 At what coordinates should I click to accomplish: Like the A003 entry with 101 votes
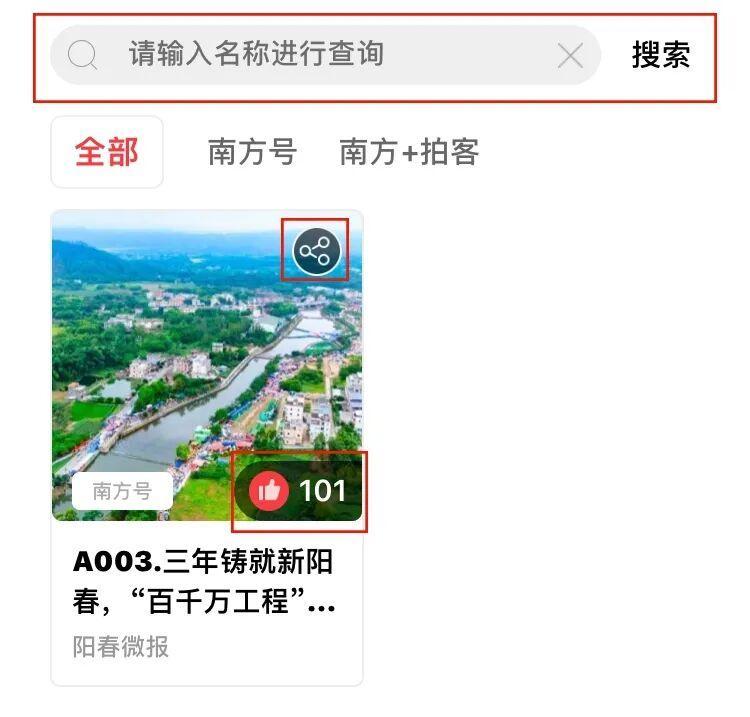tap(269, 491)
